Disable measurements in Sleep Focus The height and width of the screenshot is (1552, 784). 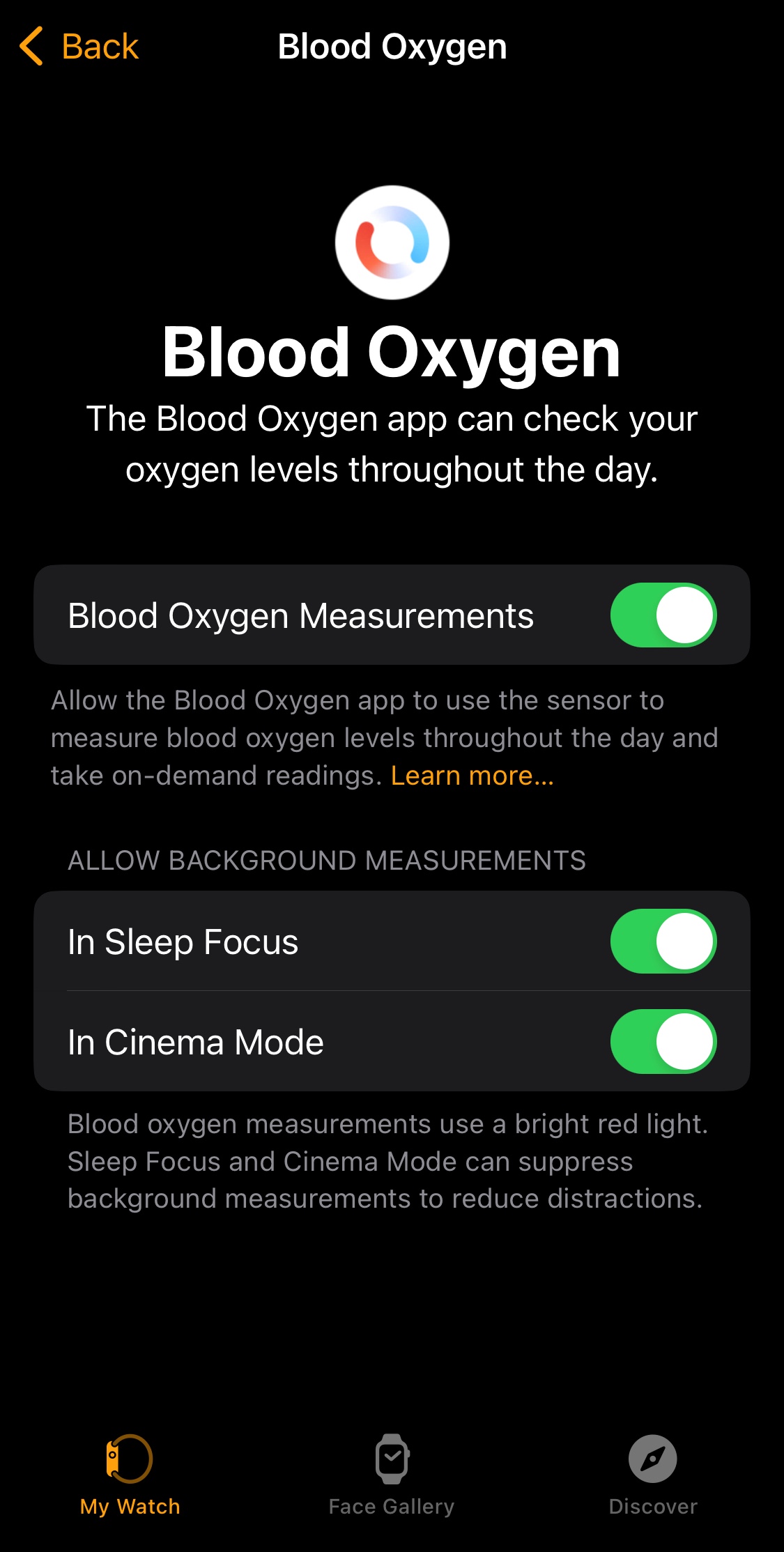click(663, 941)
